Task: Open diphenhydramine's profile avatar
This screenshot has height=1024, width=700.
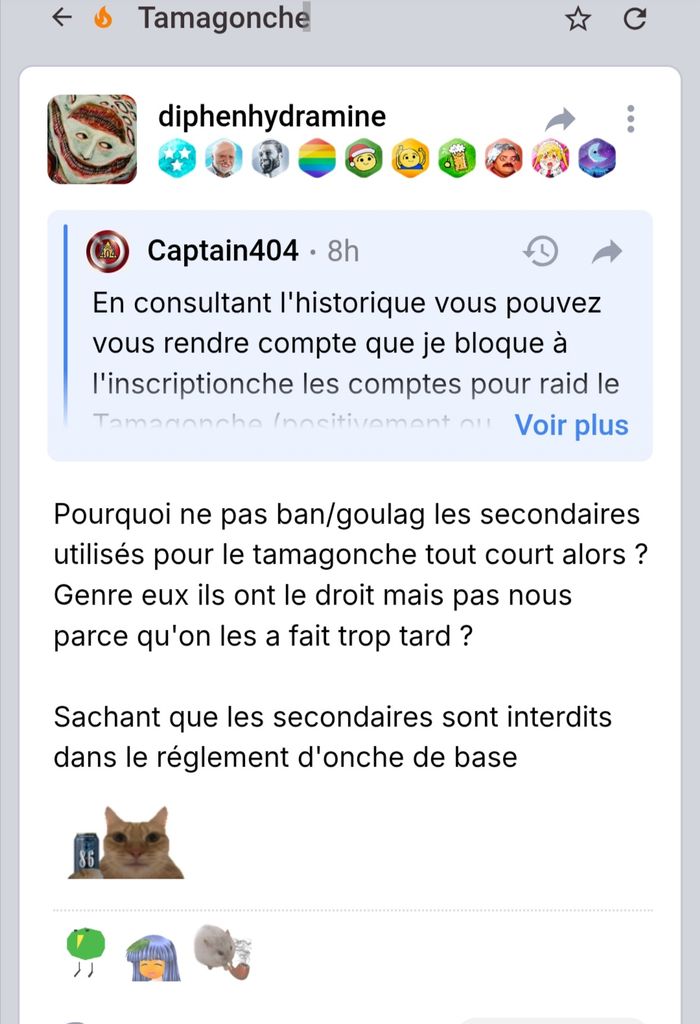Action: [92, 139]
